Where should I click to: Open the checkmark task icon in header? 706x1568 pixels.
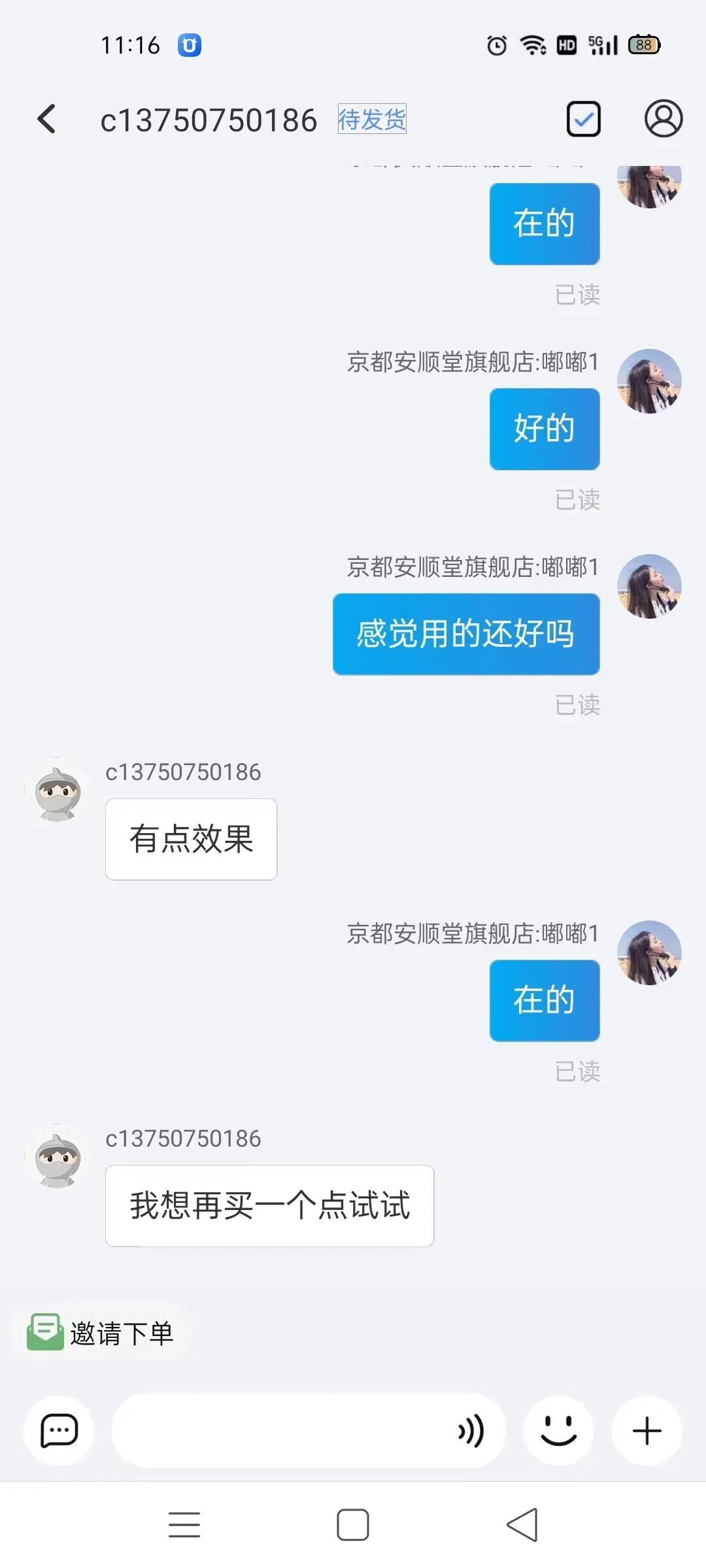pyautogui.click(x=583, y=120)
